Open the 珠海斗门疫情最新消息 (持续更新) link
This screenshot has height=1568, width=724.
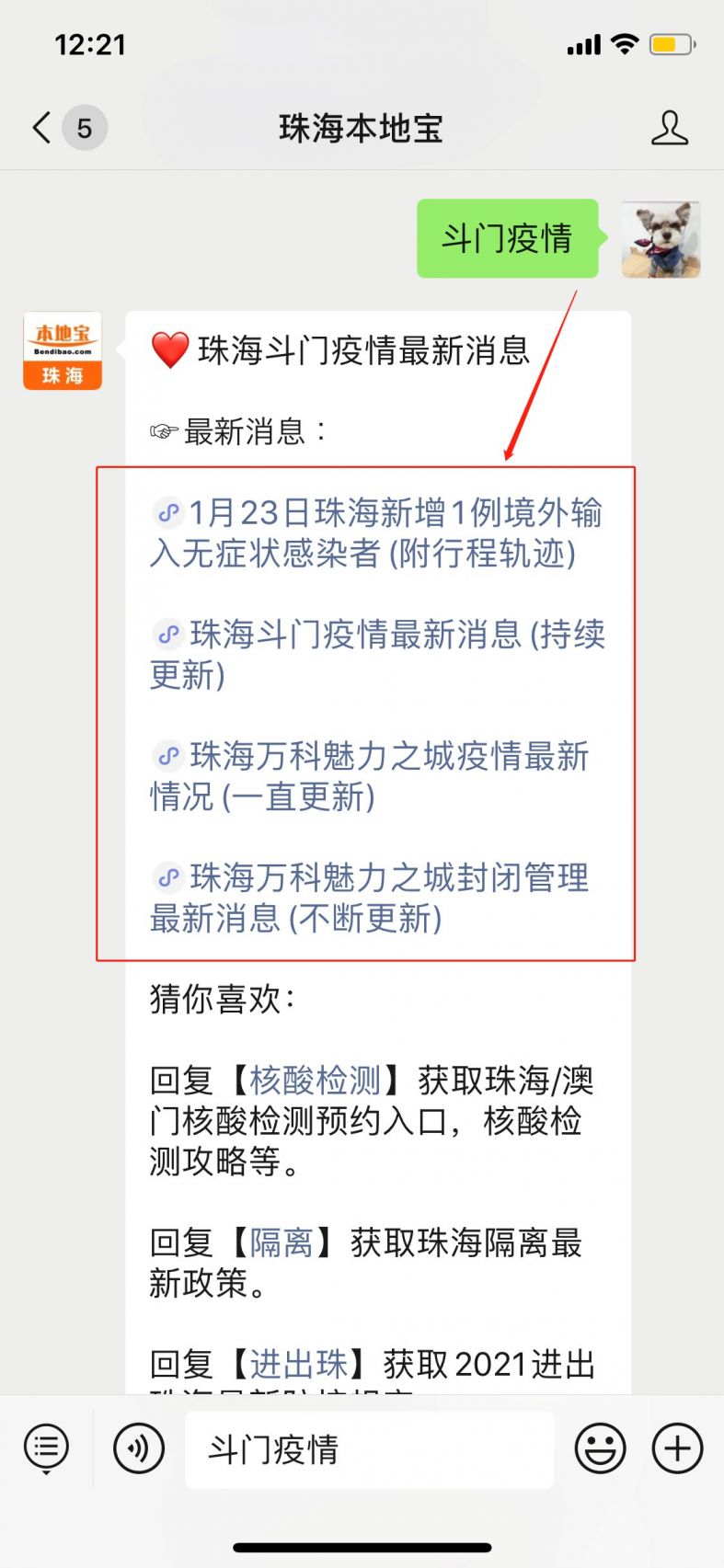tap(377, 654)
